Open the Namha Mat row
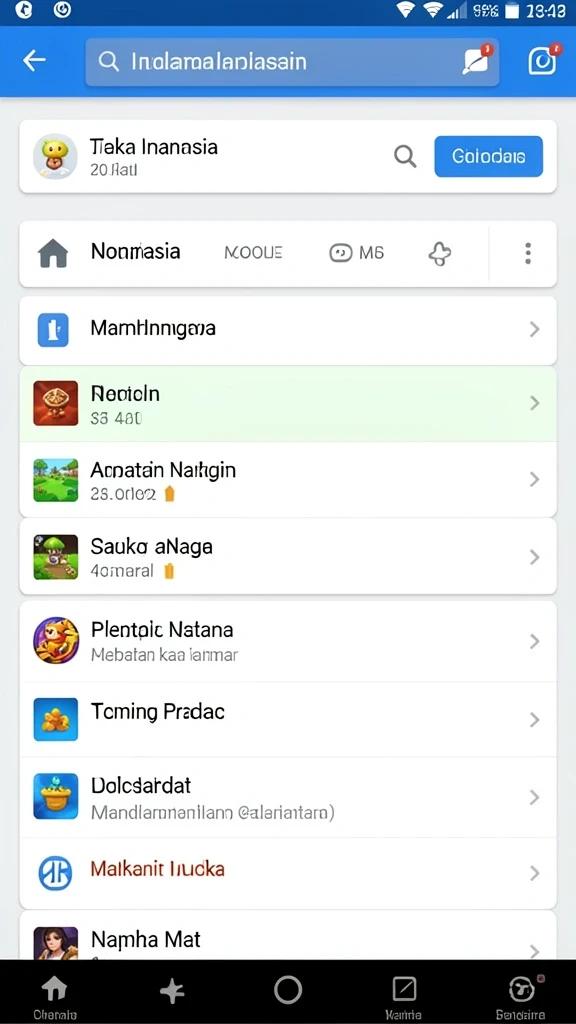The width and height of the screenshot is (576, 1024). pos(288,938)
